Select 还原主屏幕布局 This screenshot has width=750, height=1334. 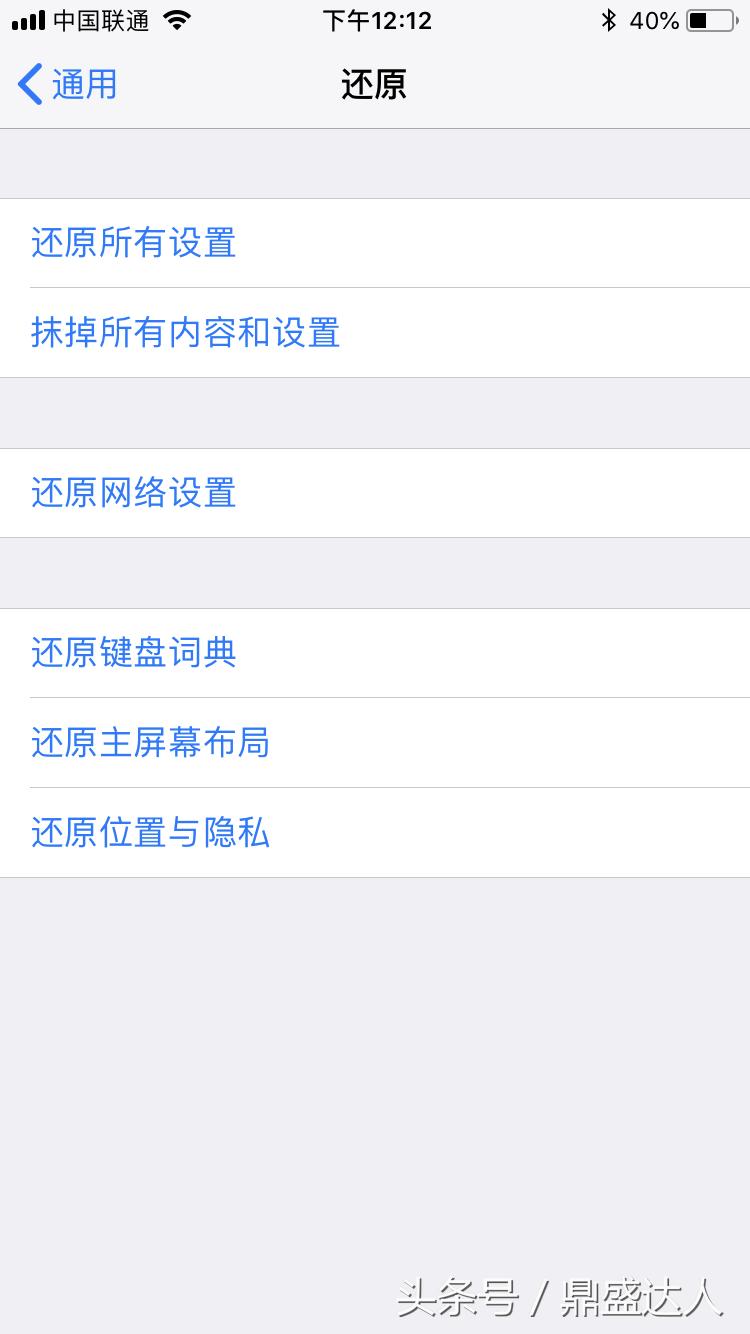click(150, 743)
